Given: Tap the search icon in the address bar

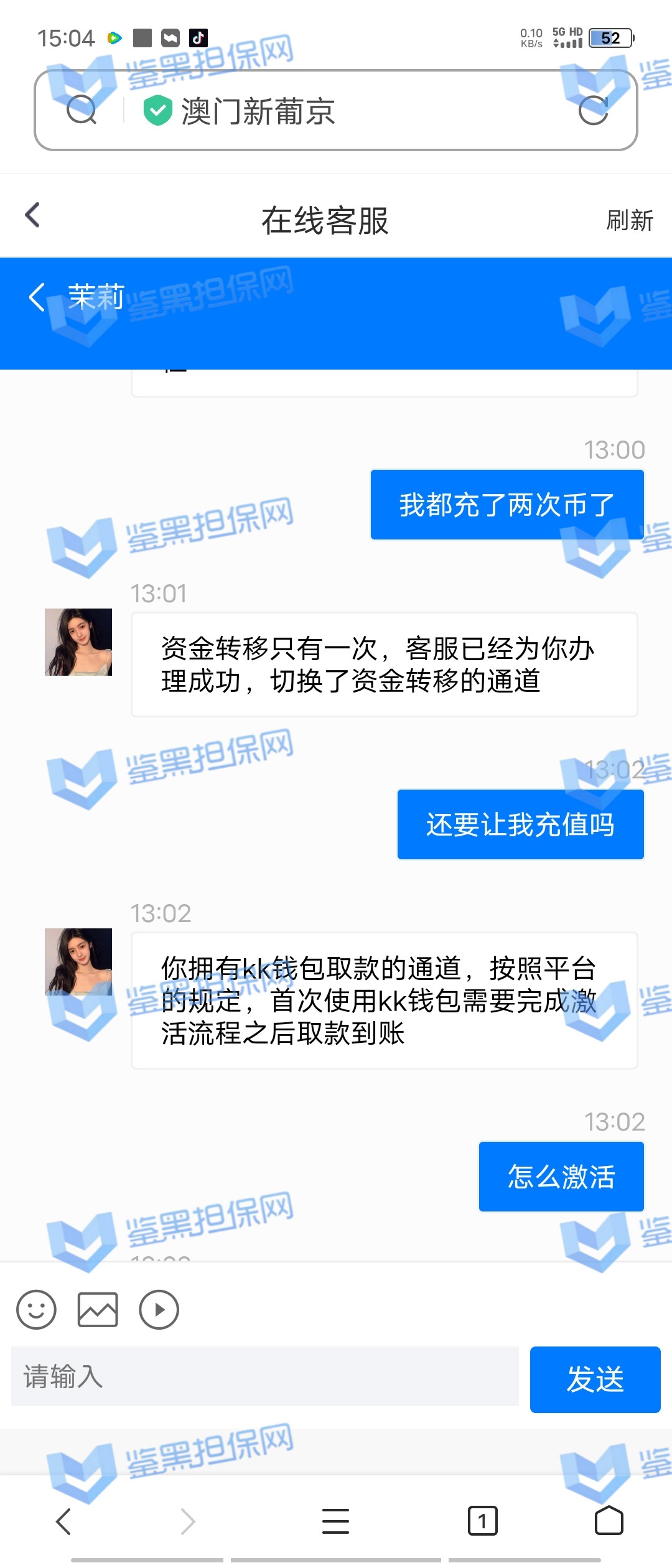Looking at the screenshot, I should pos(82,111).
